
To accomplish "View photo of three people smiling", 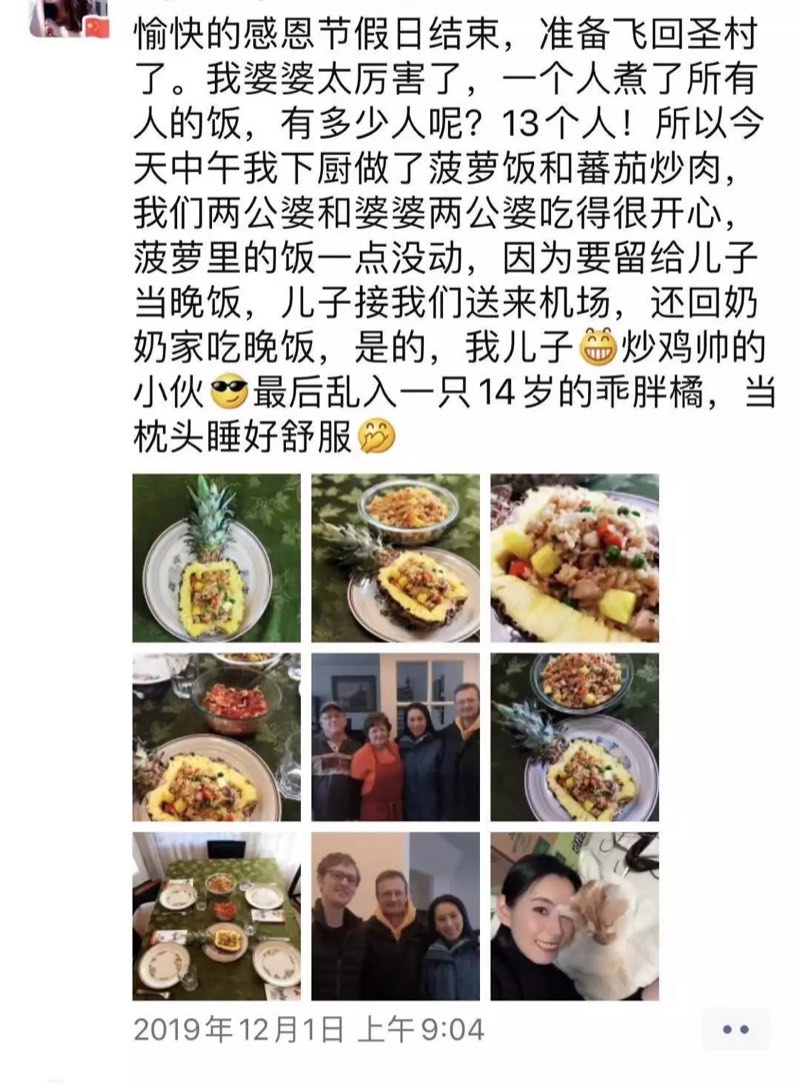I will (395, 916).
